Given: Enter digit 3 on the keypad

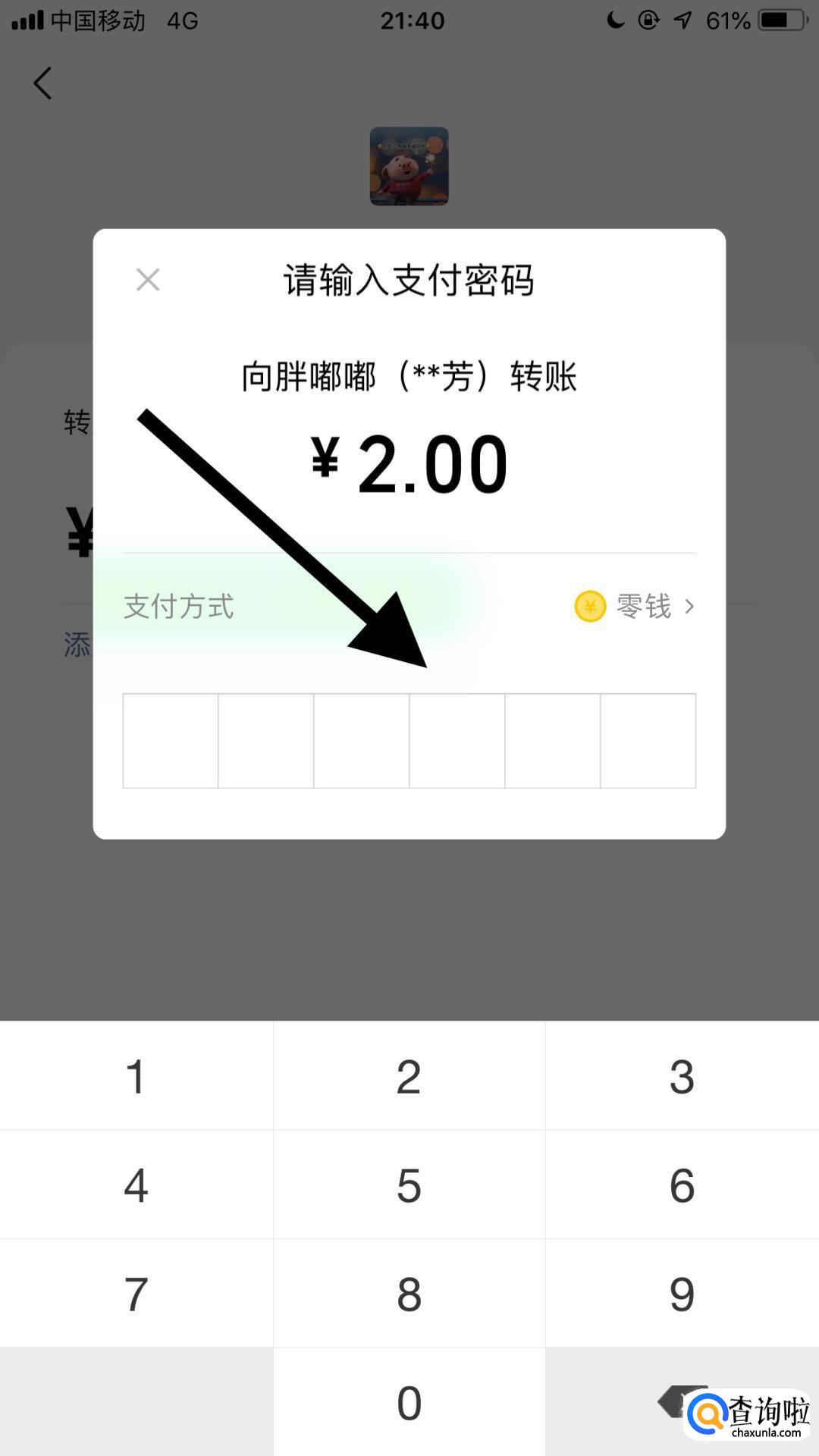Looking at the screenshot, I should (x=682, y=1076).
